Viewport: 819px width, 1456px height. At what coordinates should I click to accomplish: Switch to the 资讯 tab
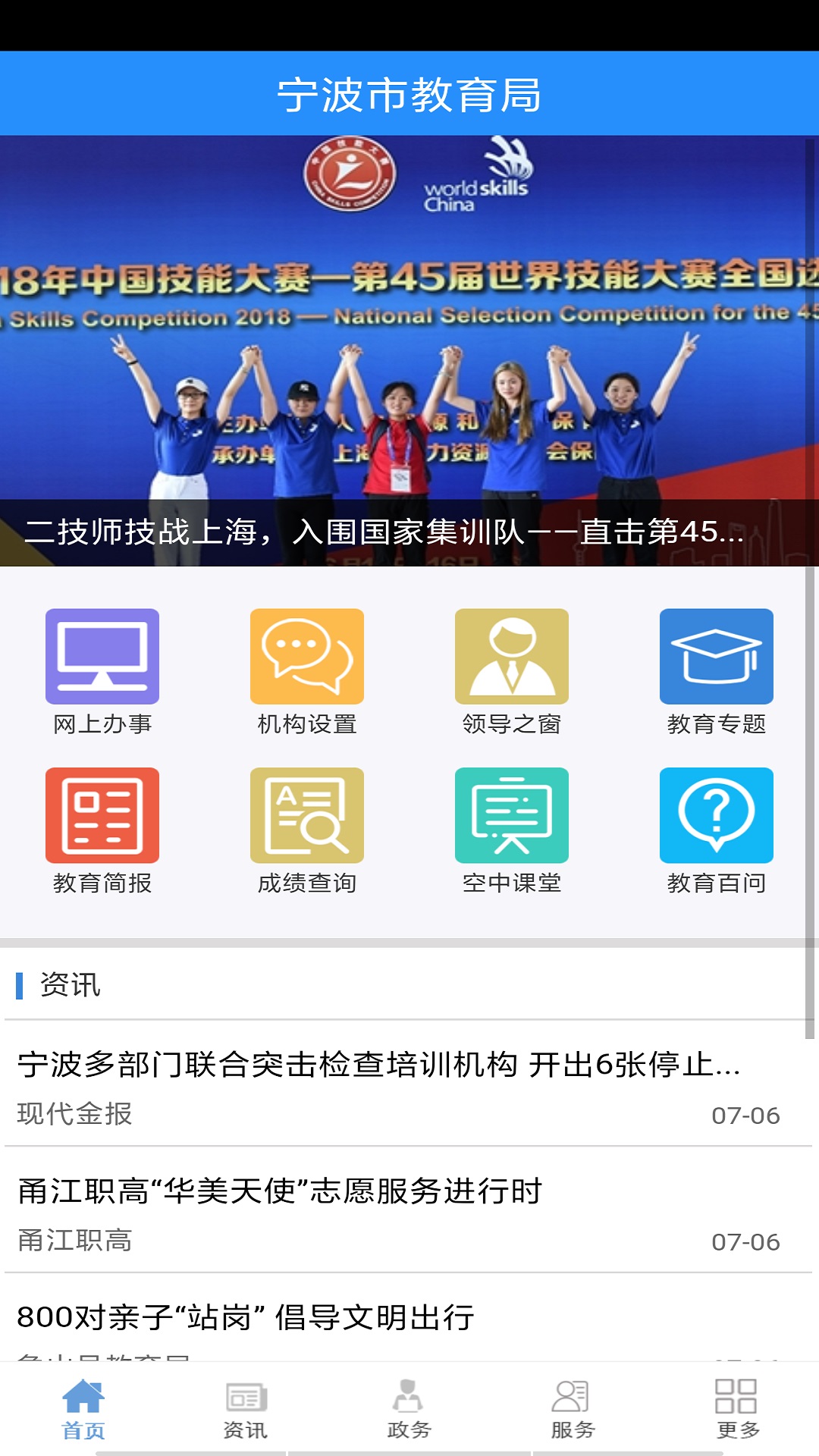[x=246, y=1409]
